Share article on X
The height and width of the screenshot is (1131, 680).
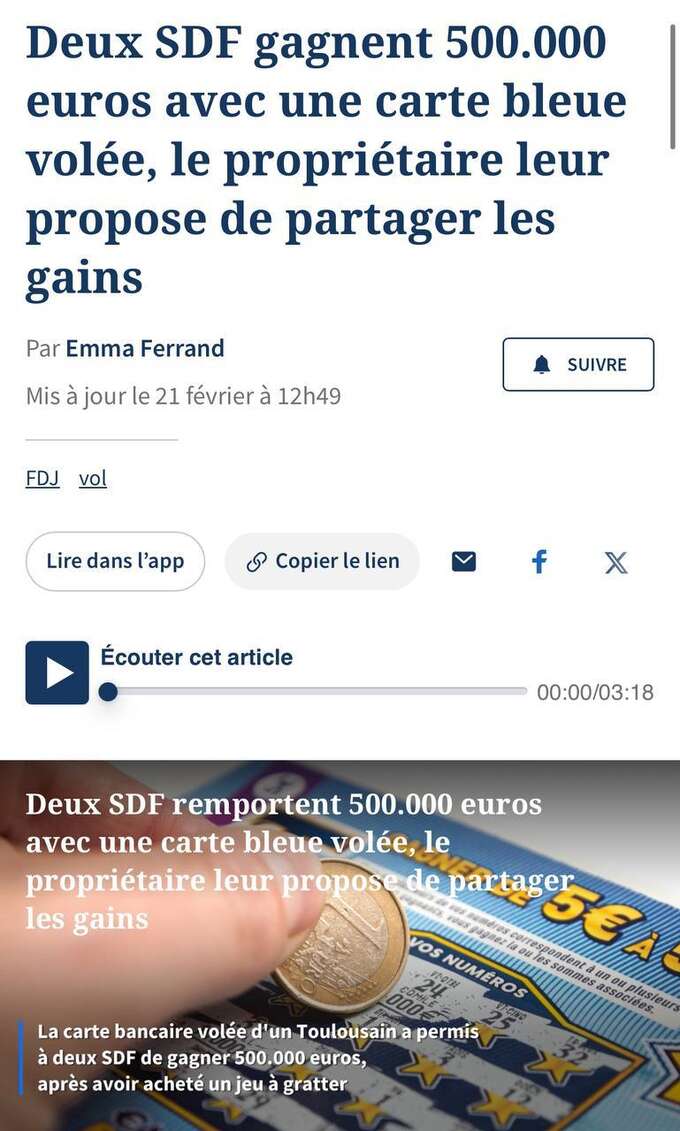616,562
